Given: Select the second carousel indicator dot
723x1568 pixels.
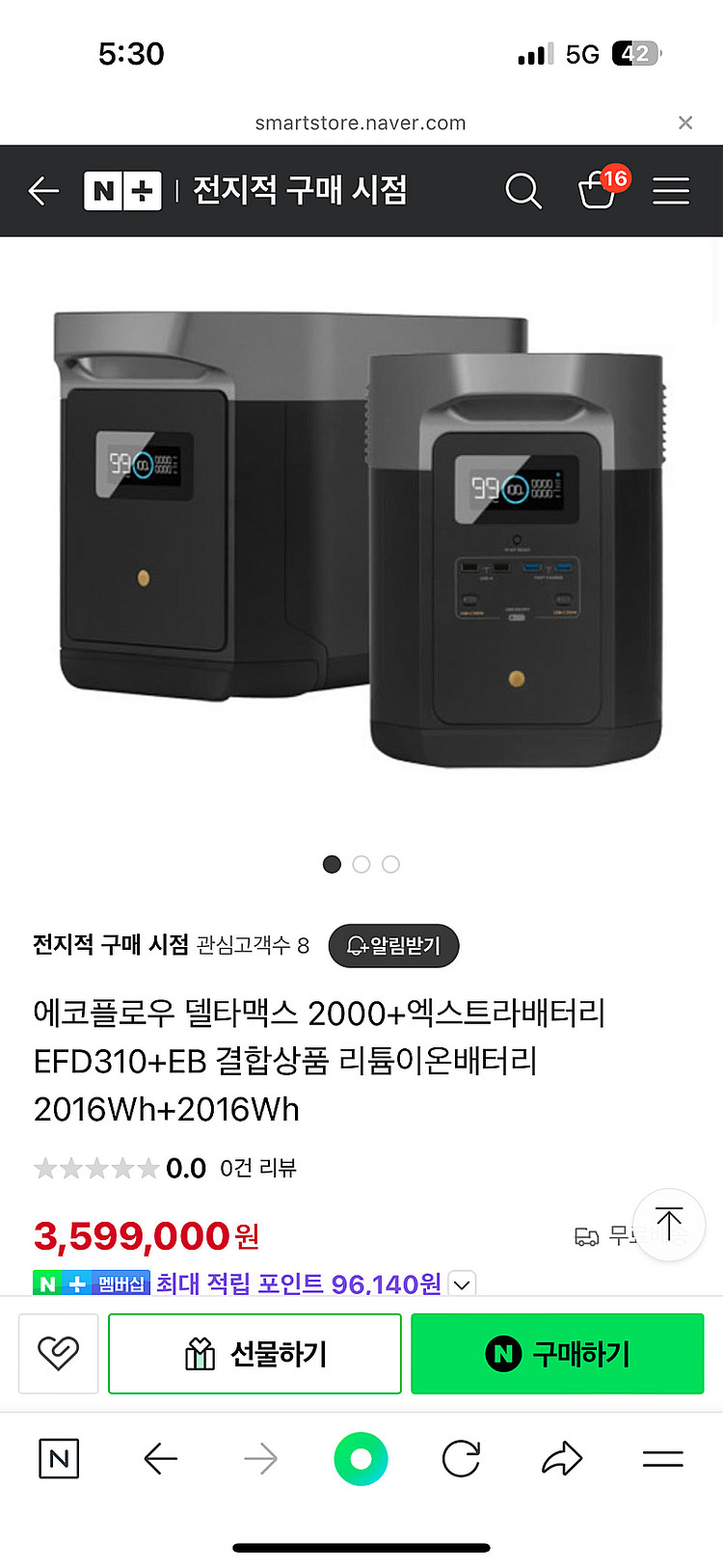Looking at the screenshot, I should point(361,864).
